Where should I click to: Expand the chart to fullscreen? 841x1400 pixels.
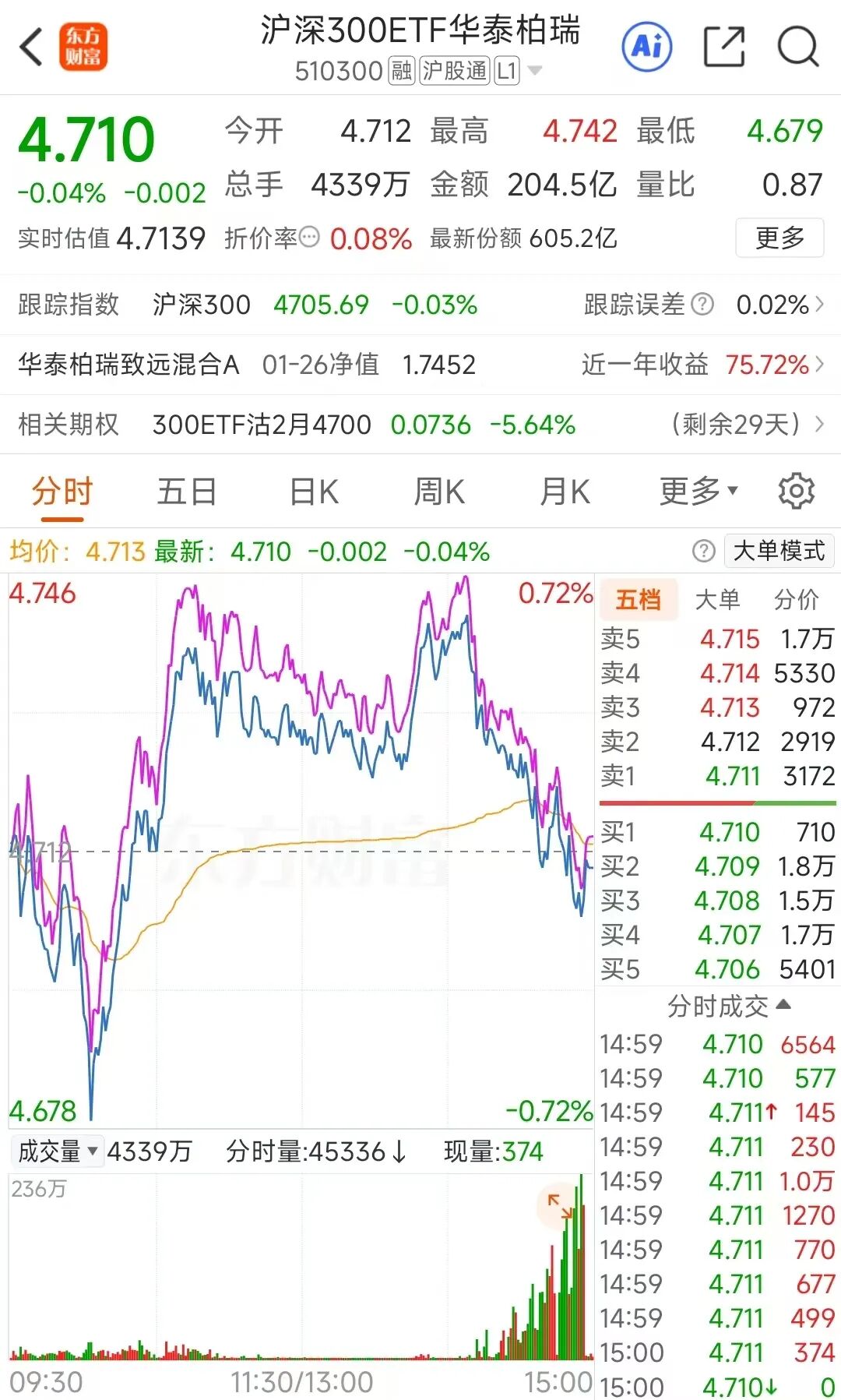pyautogui.click(x=559, y=1206)
